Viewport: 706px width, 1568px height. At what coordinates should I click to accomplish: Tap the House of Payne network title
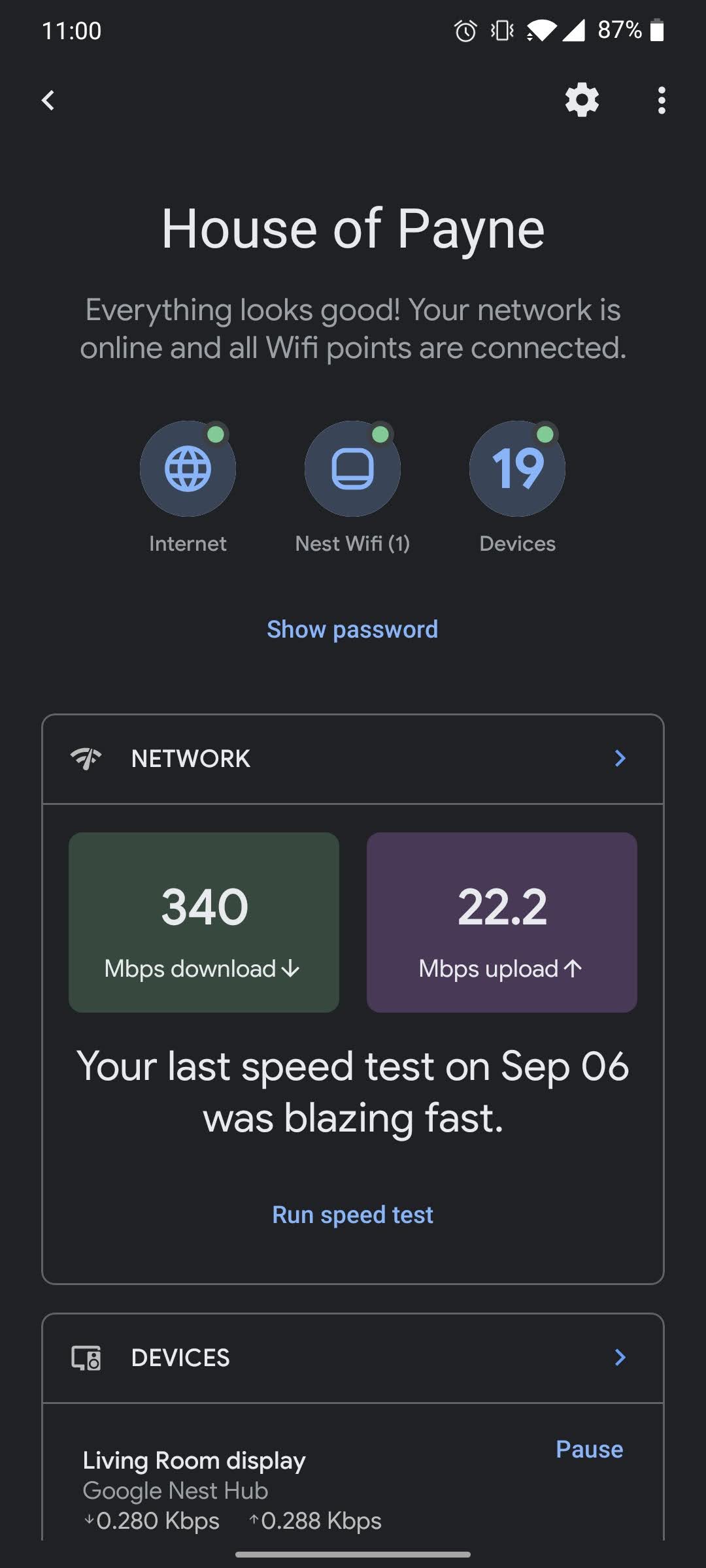(353, 229)
